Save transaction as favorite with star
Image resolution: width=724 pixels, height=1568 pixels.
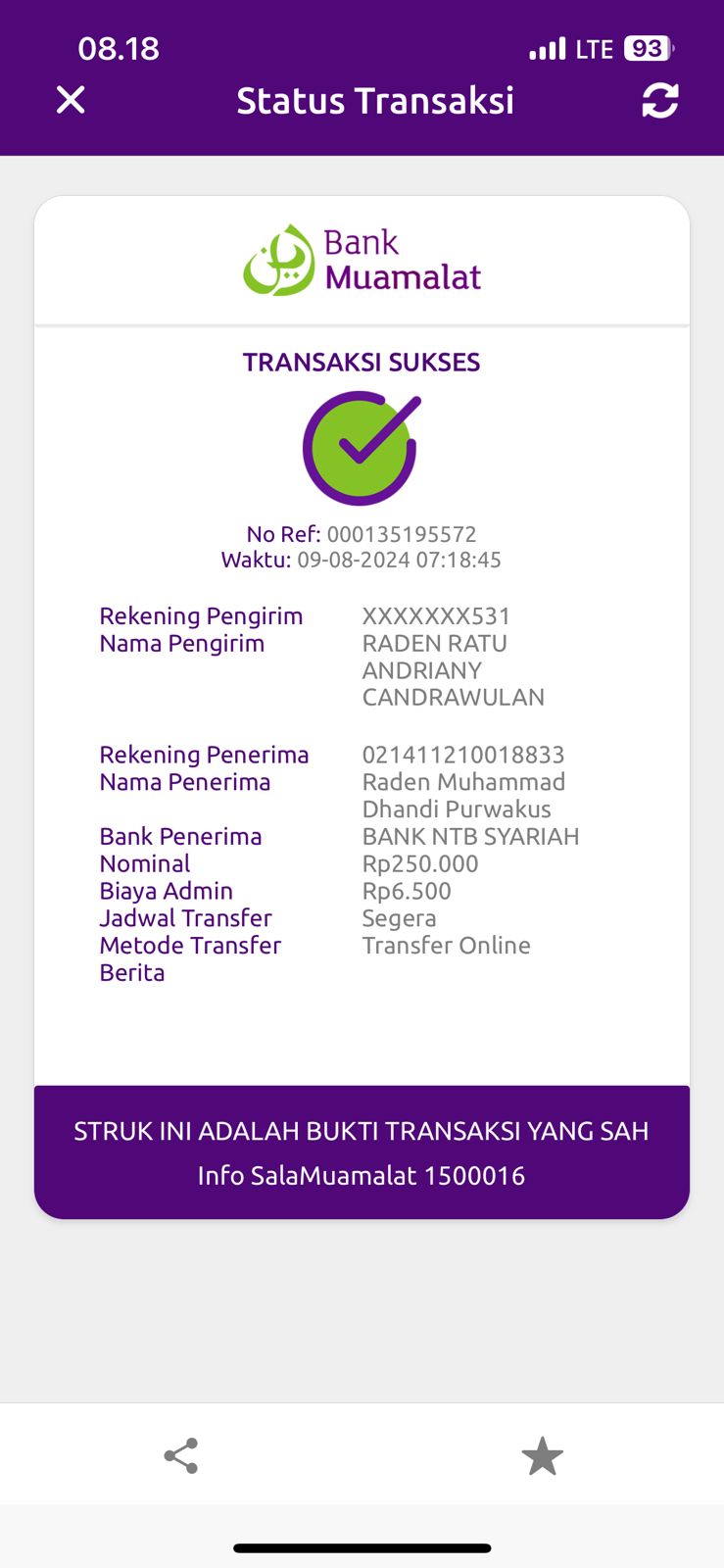click(x=542, y=1456)
